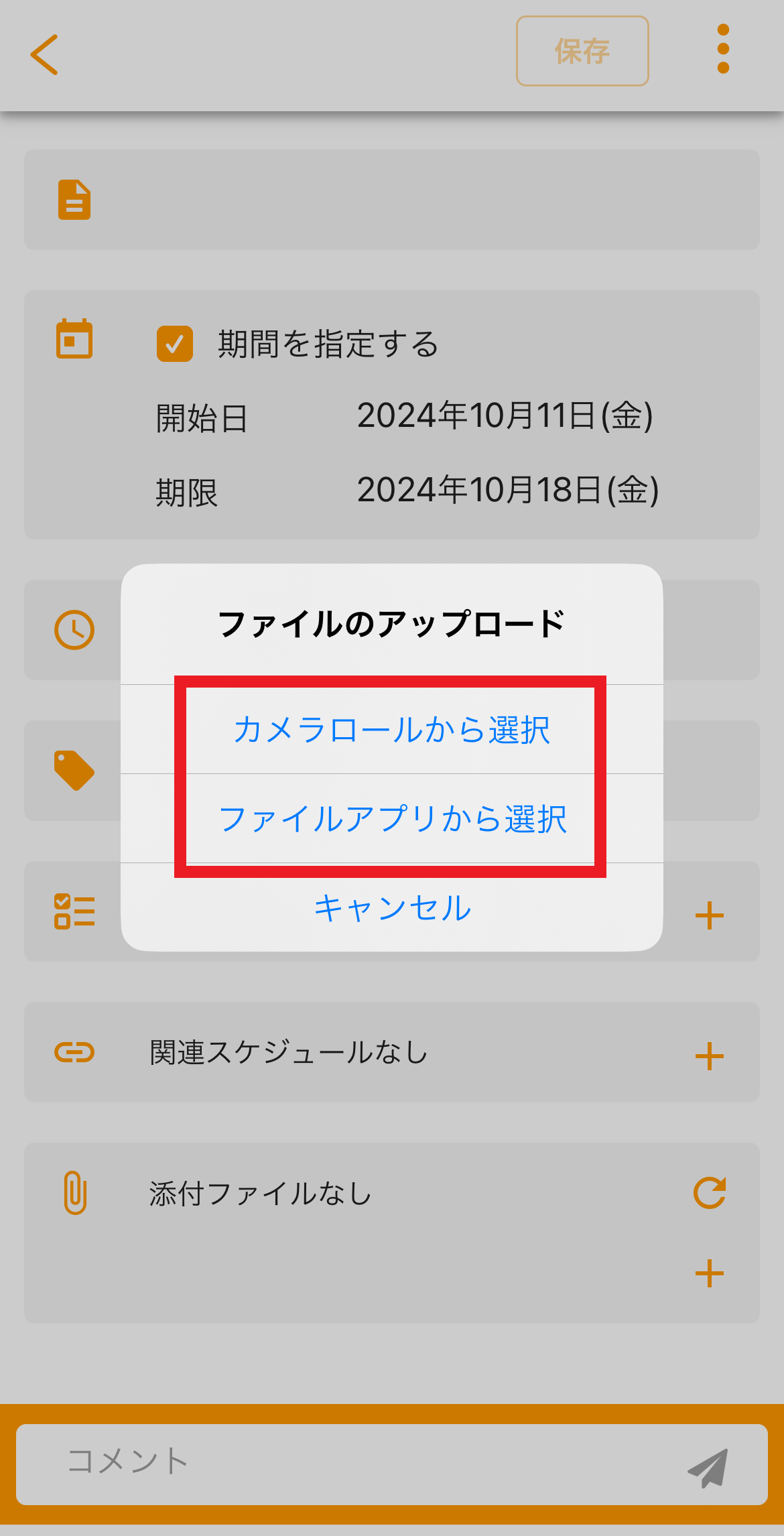Open the start date picker showing 2024年10月11日
Screen dimensions: 784x1536
click(x=508, y=415)
